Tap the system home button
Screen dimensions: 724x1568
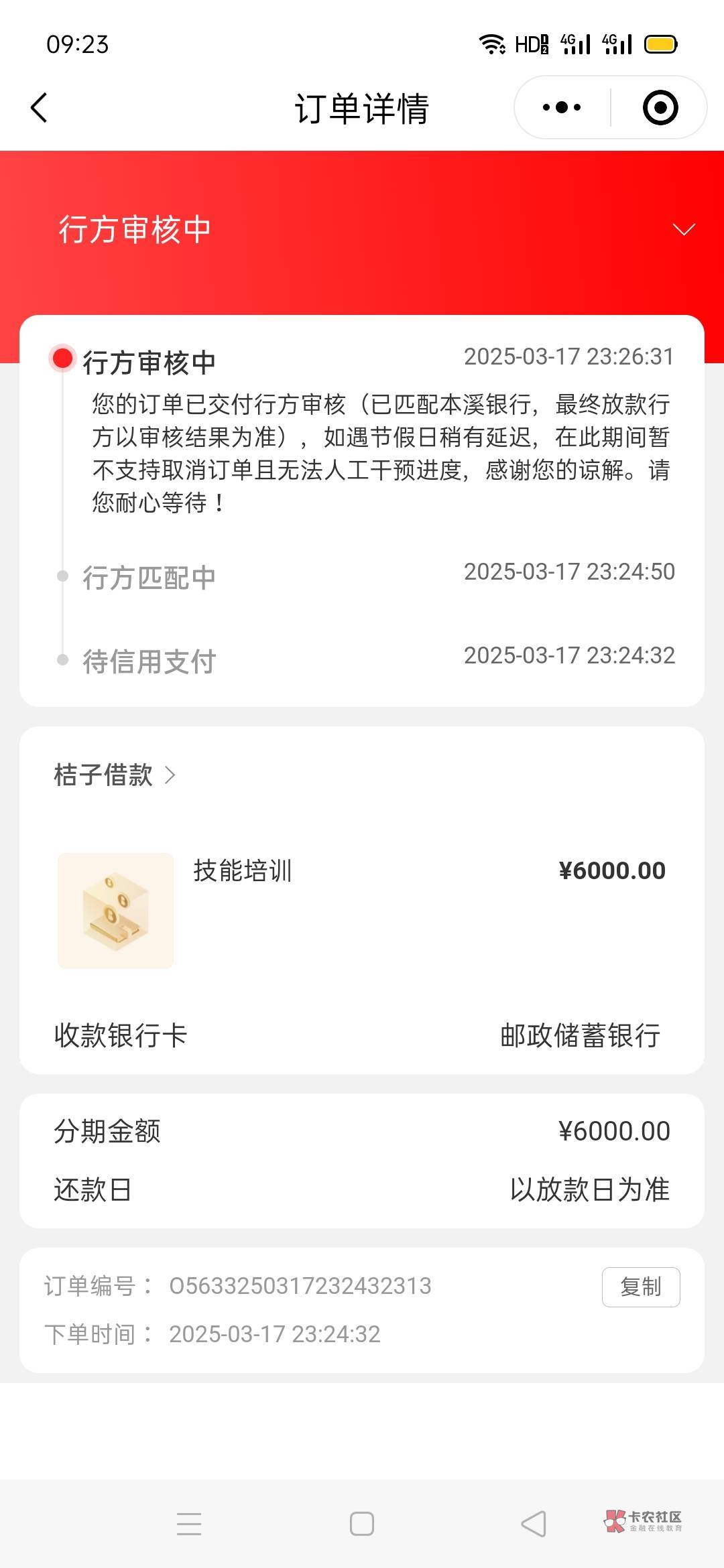(362, 1524)
